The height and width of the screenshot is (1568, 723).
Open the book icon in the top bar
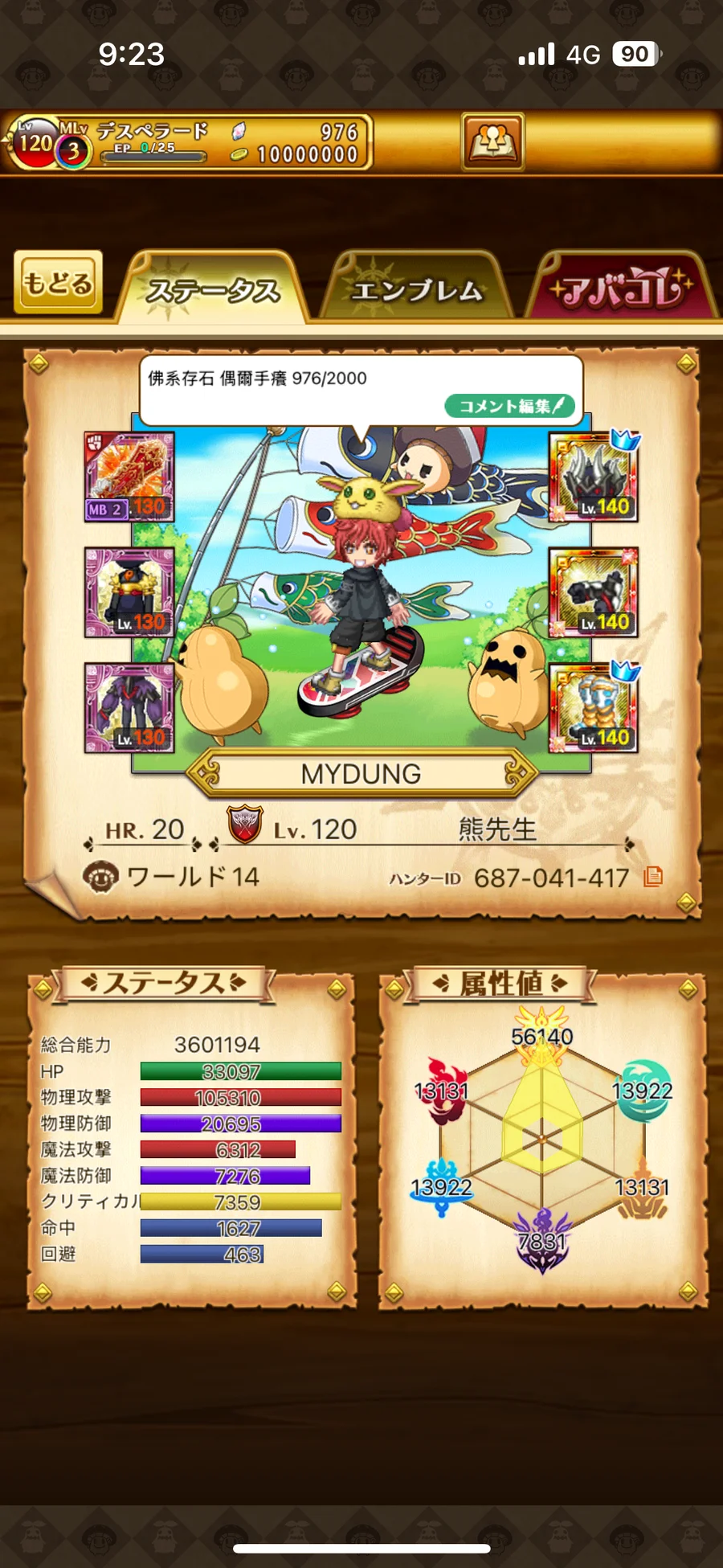click(492, 141)
